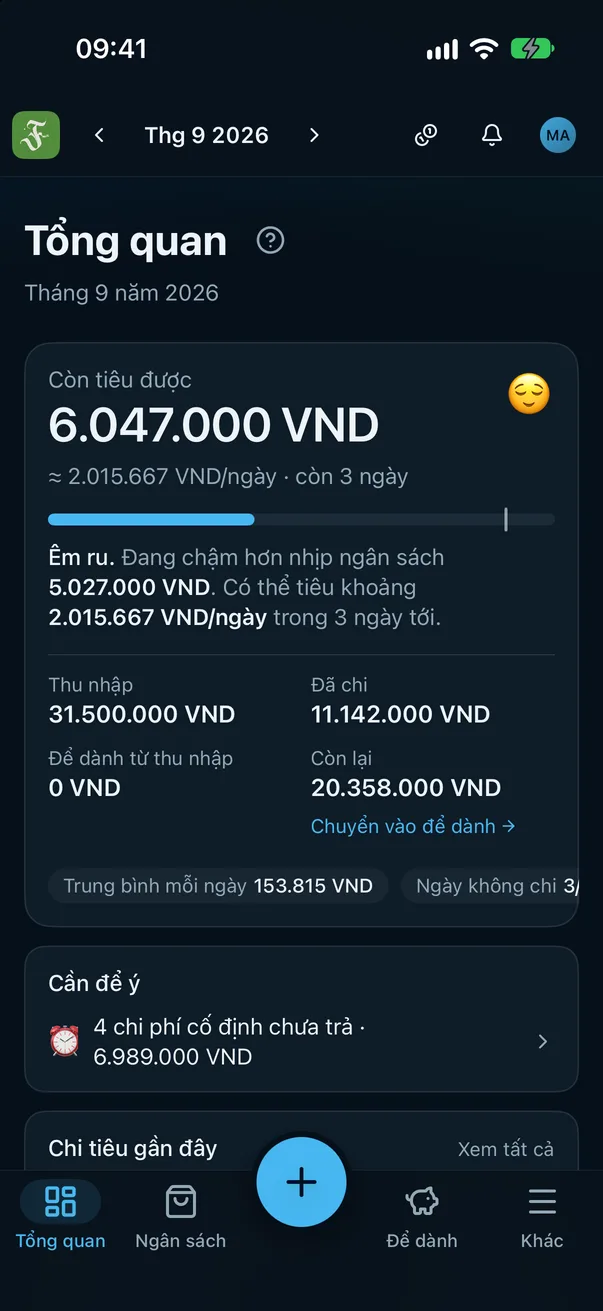
Task: Open the MA profile avatar
Action: tap(558, 135)
